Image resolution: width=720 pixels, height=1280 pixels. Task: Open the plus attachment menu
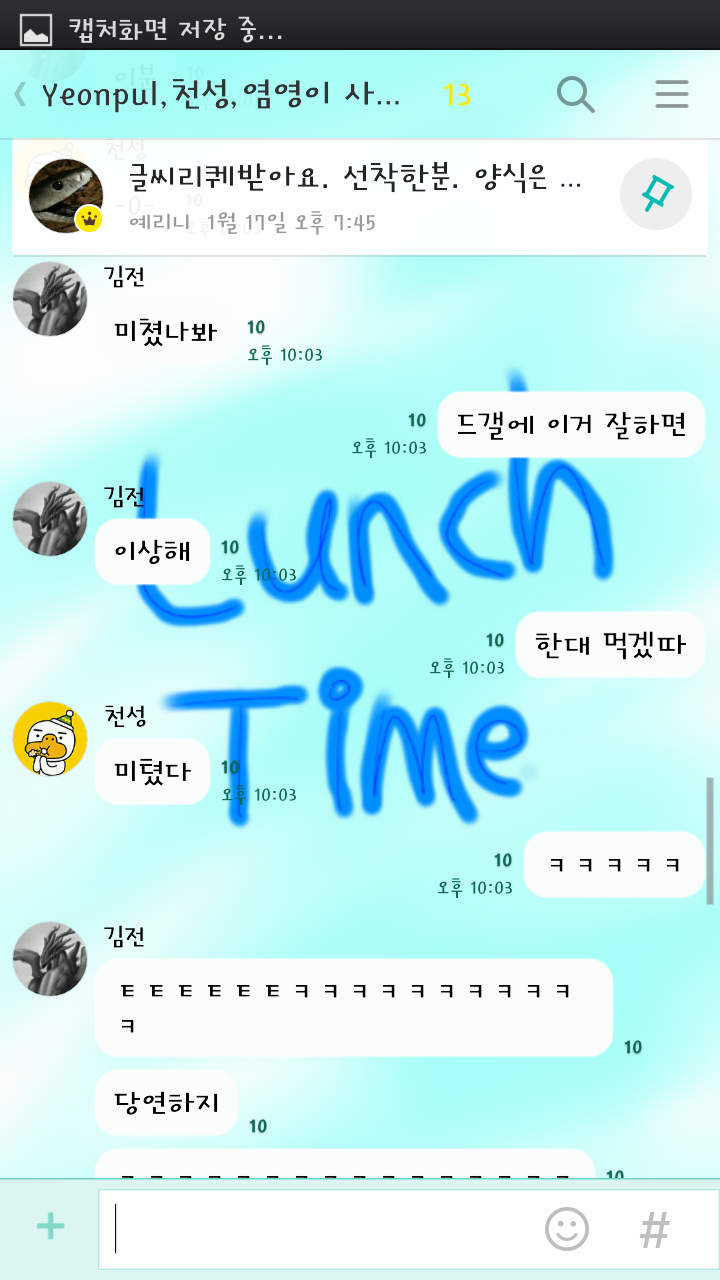50,1227
